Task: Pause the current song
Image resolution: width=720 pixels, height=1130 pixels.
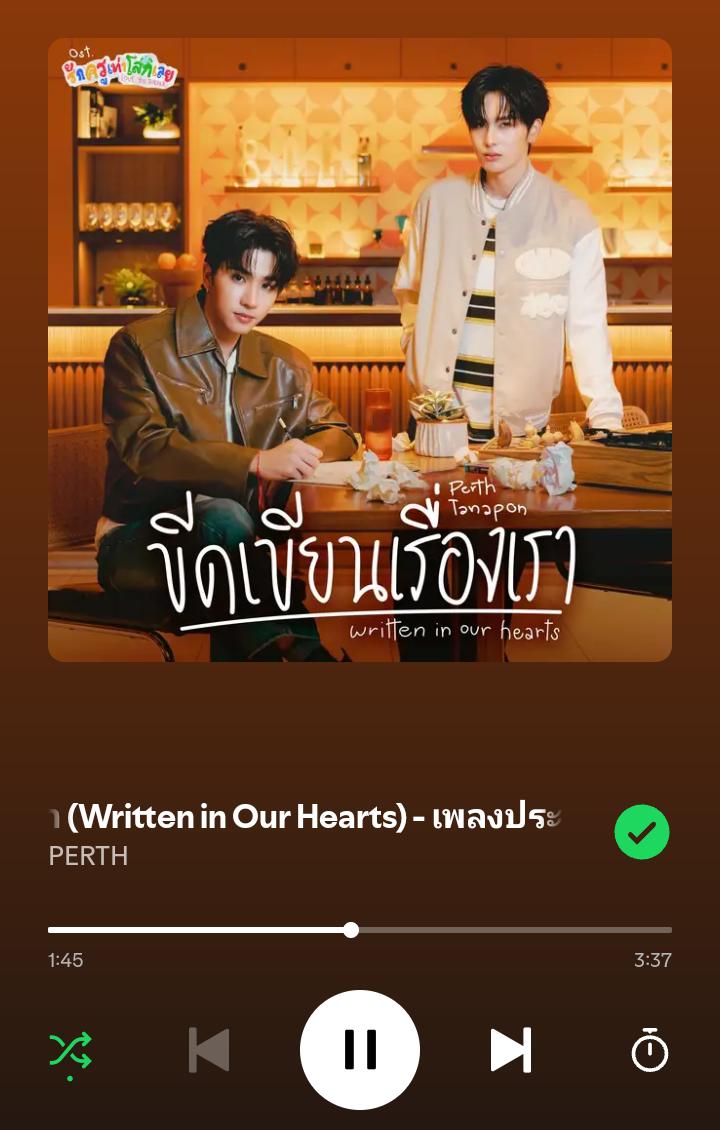Action: click(x=360, y=1050)
